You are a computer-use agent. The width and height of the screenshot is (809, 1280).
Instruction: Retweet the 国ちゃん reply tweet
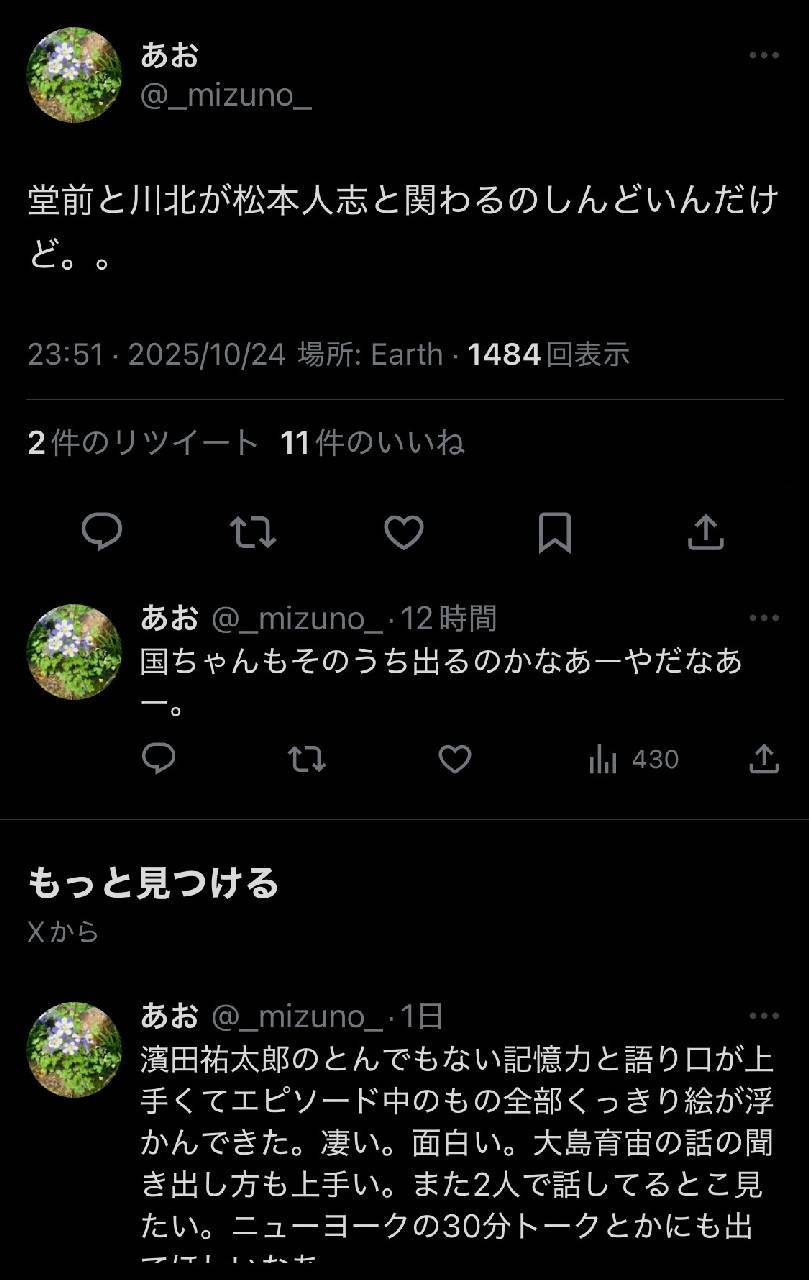[307, 760]
